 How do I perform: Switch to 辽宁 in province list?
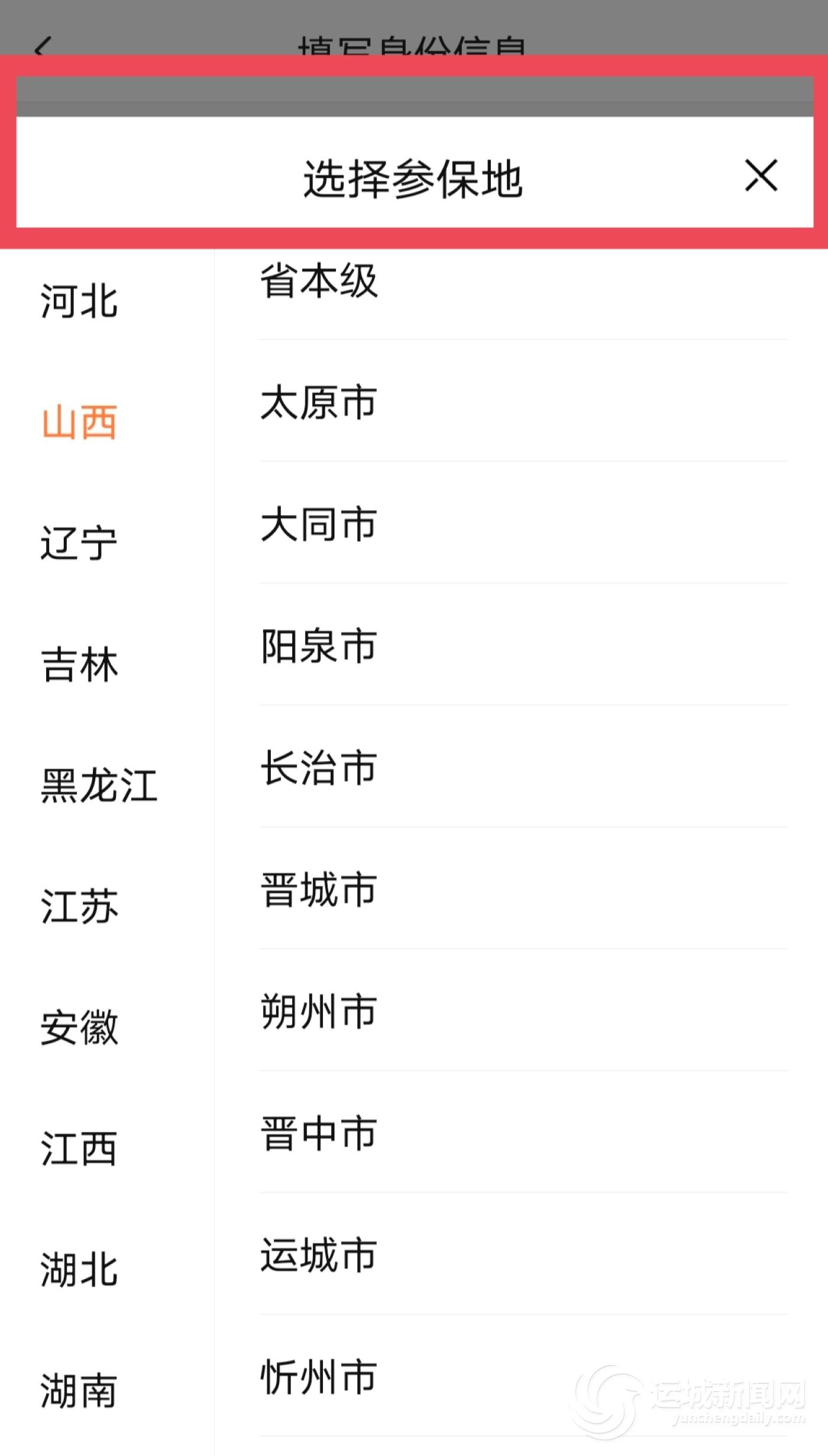tap(79, 542)
